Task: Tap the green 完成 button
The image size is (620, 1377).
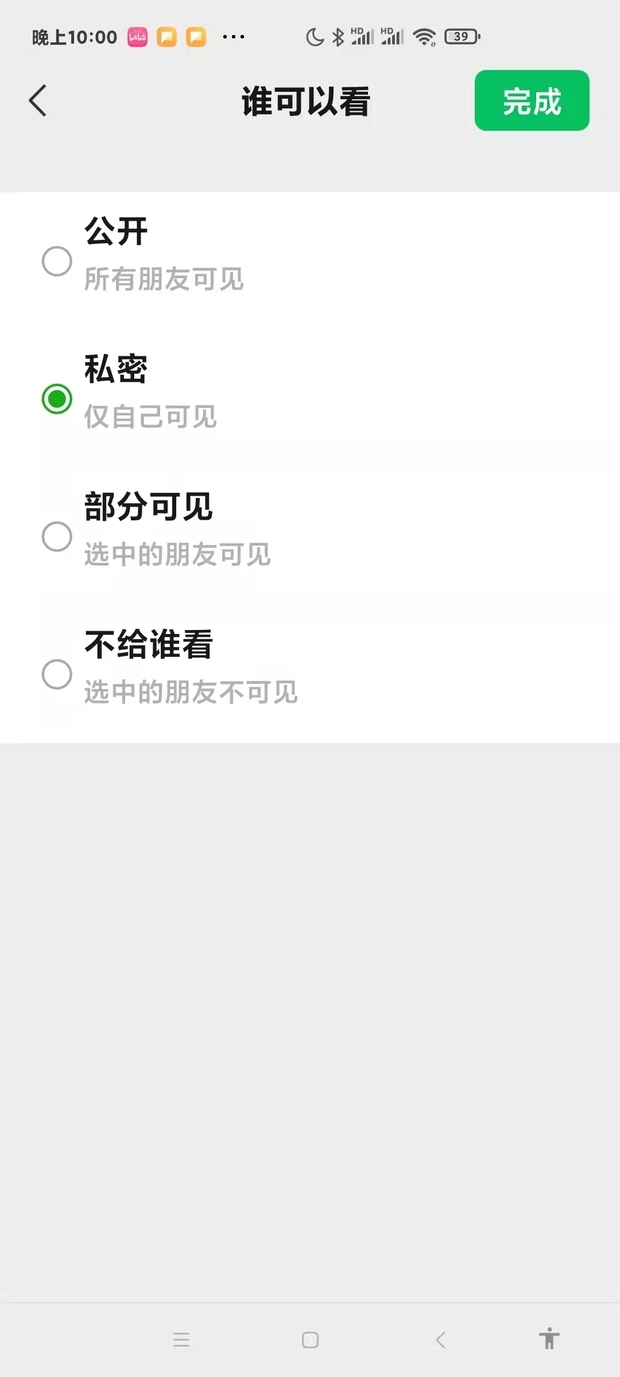Action: (x=532, y=100)
